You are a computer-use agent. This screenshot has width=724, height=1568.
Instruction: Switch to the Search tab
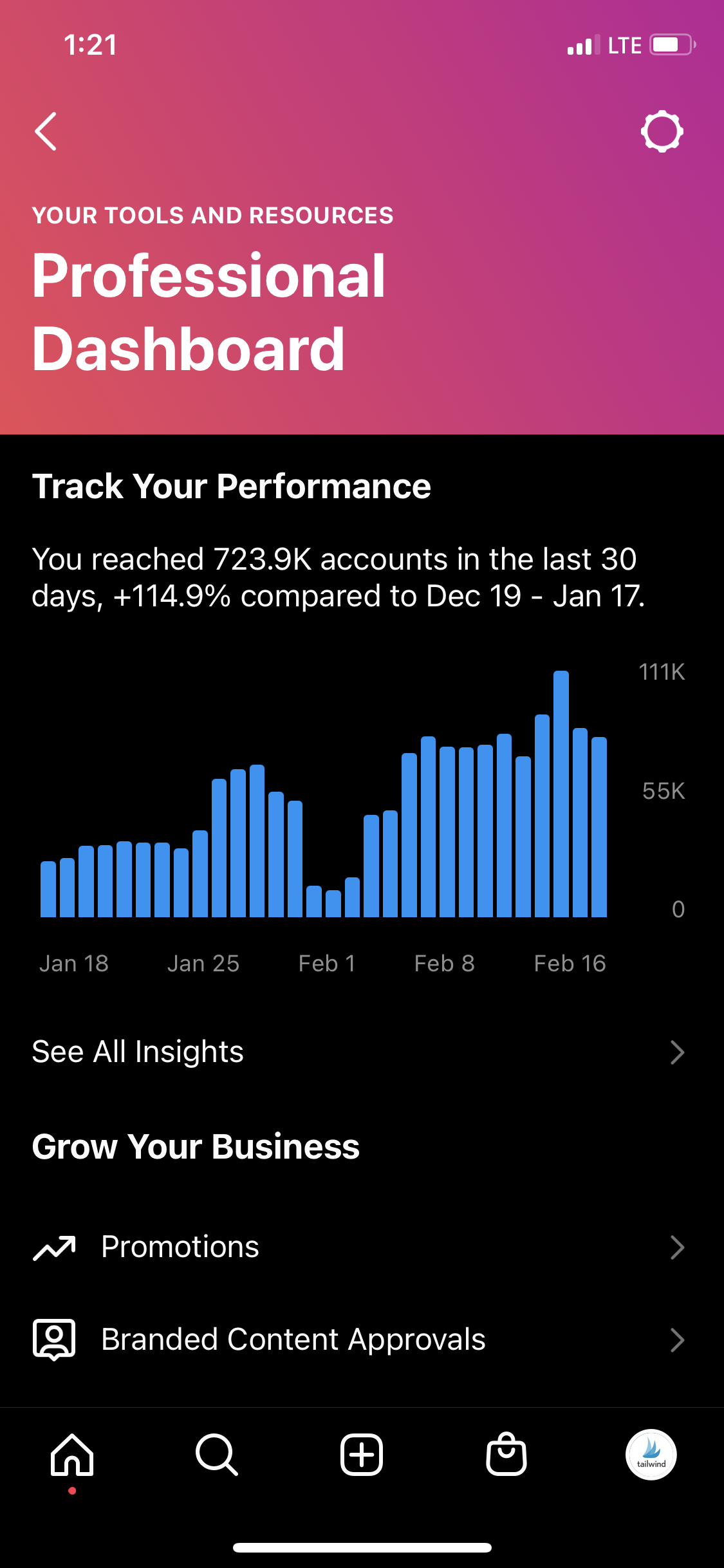(217, 1455)
